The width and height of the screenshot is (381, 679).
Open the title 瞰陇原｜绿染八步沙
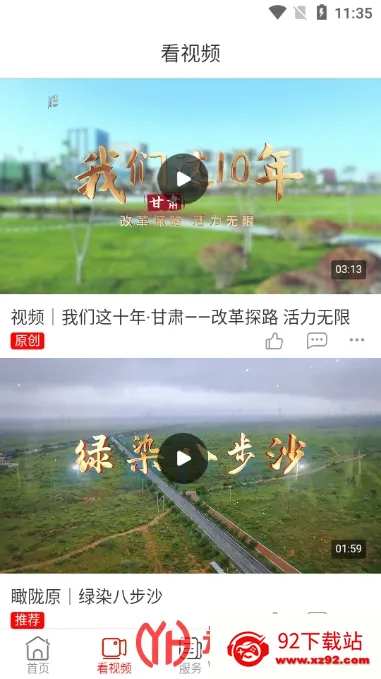(x=87, y=597)
